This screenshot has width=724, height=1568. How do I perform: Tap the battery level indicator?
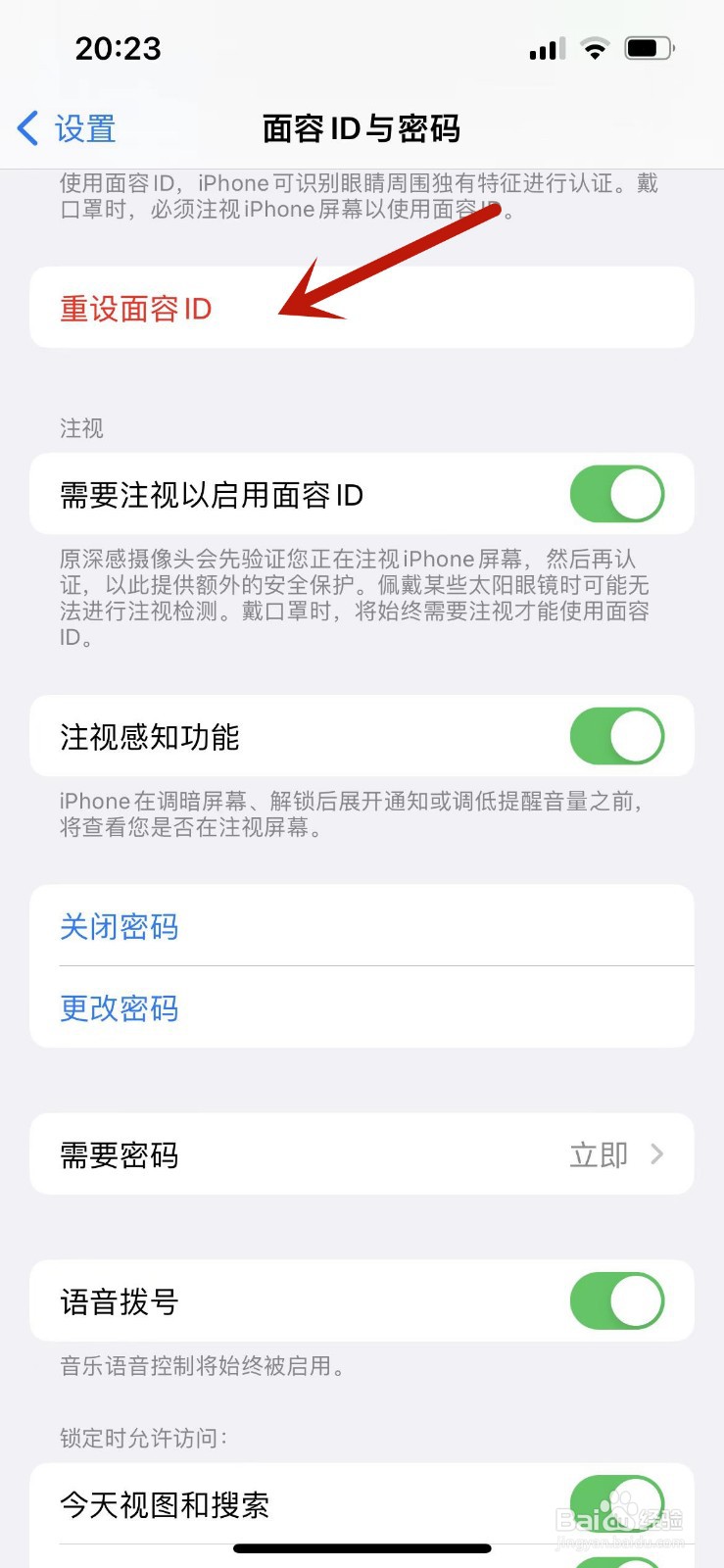646,46
